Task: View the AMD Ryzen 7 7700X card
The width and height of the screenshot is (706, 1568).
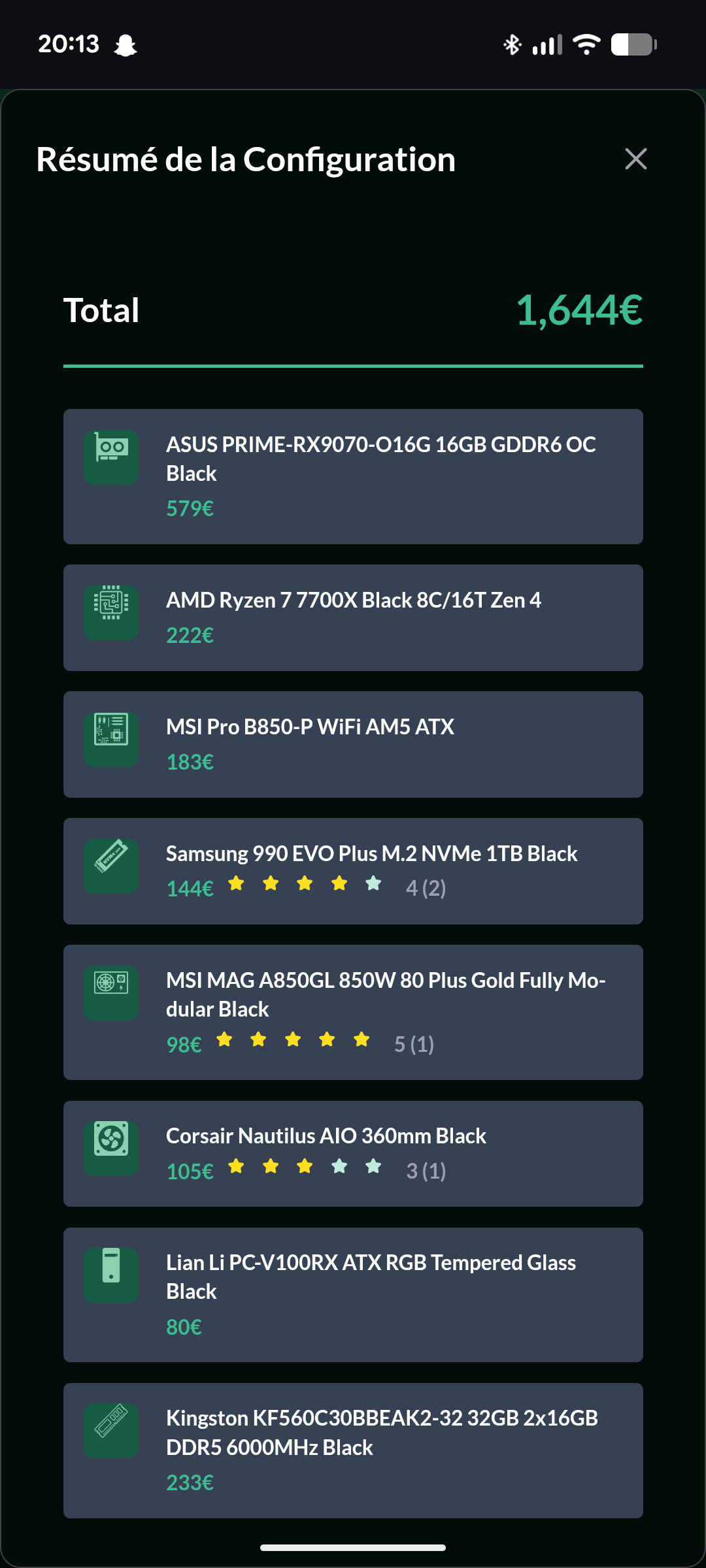Action: (x=353, y=617)
